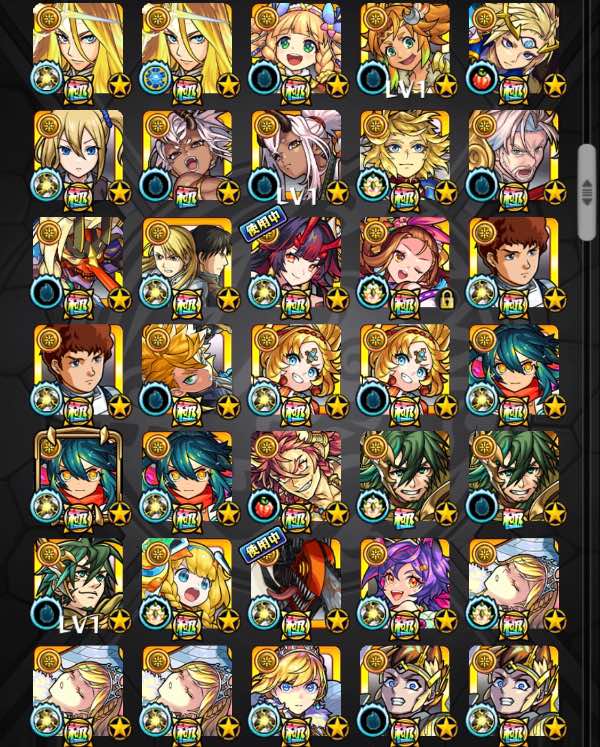Open the orange-haired girl labeled LV1
The image size is (600, 747).
click(x=405, y=48)
